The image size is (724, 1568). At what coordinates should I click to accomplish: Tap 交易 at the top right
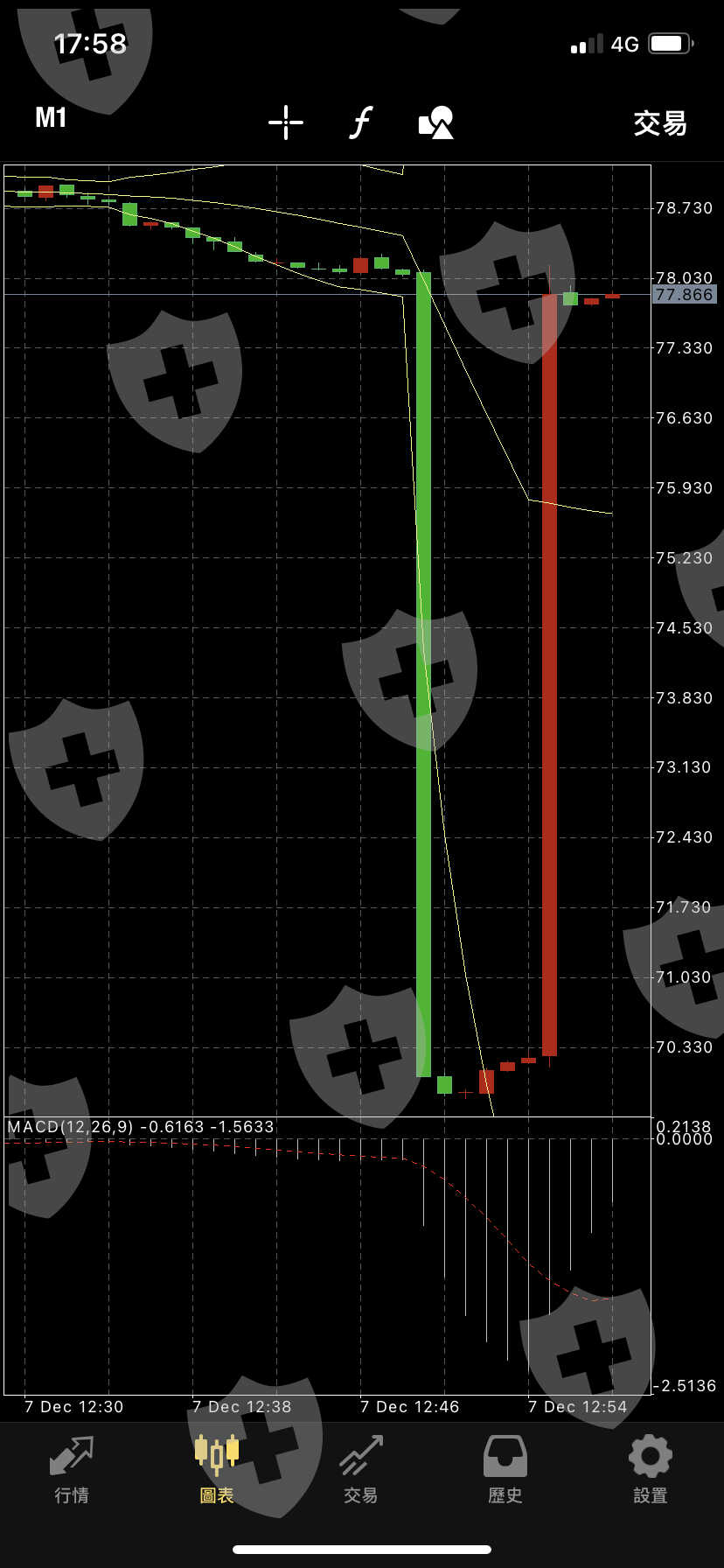(659, 123)
